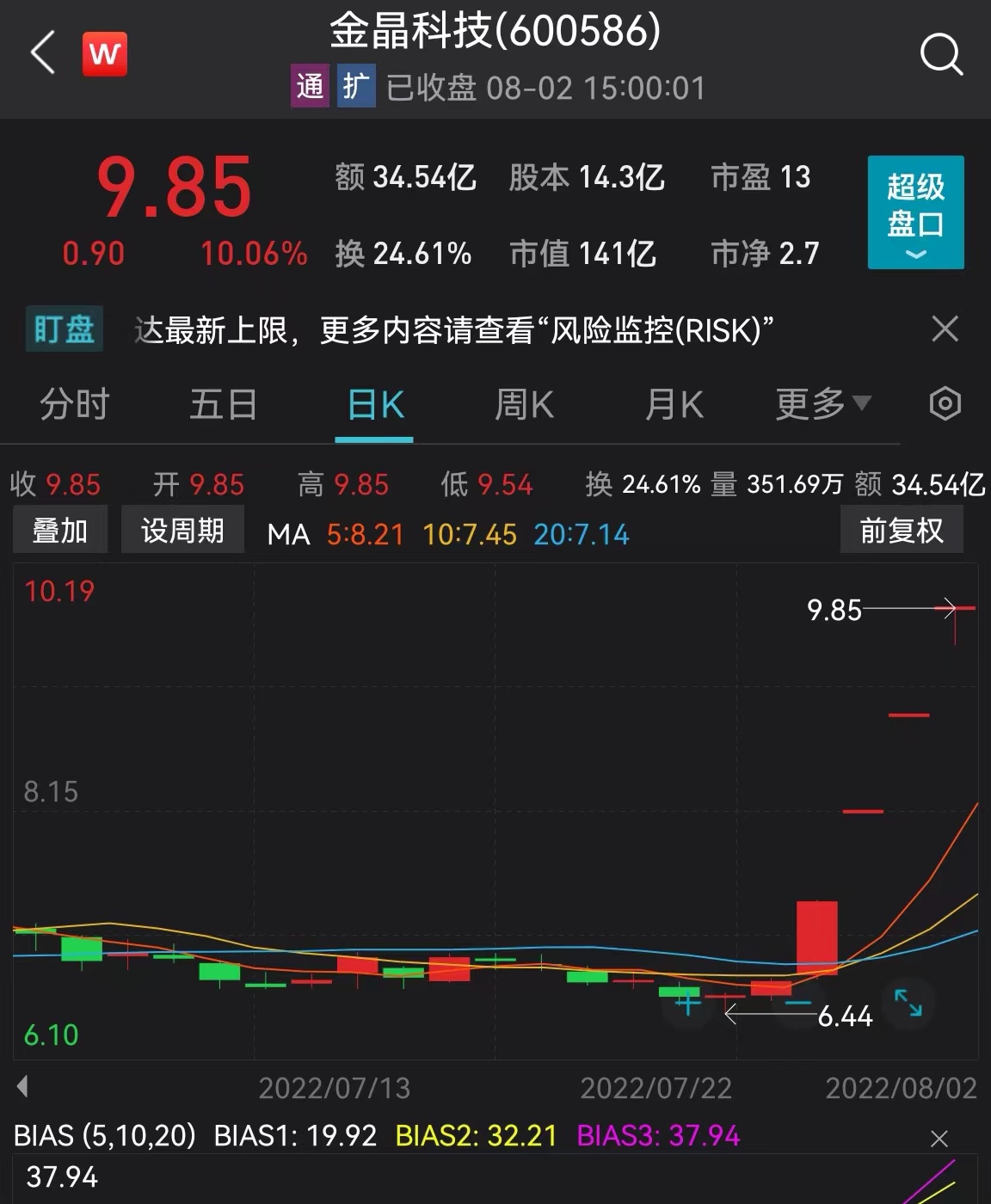Enable 叠加 overlay mode
This screenshot has width=991, height=1204.
pyautogui.click(x=59, y=531)
